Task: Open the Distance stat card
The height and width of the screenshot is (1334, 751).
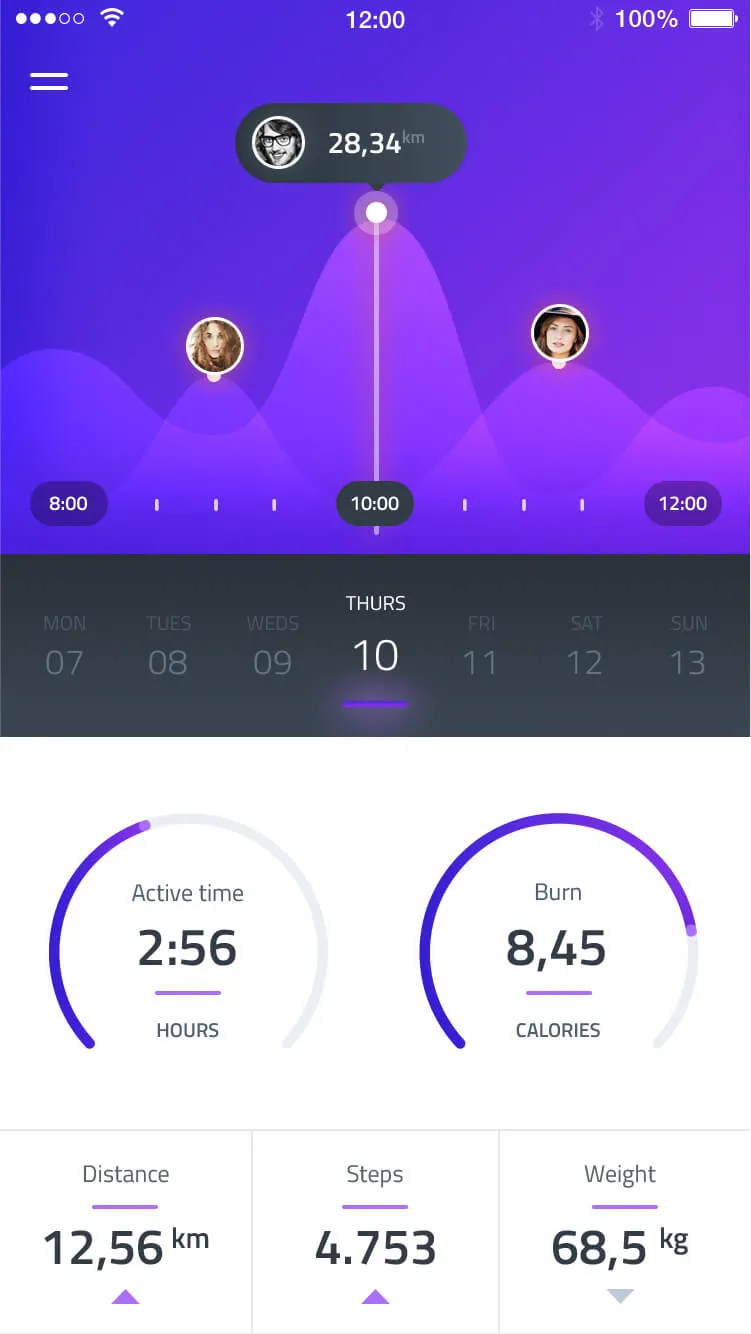Action: pyautogui.click(x=126, y=1231)
